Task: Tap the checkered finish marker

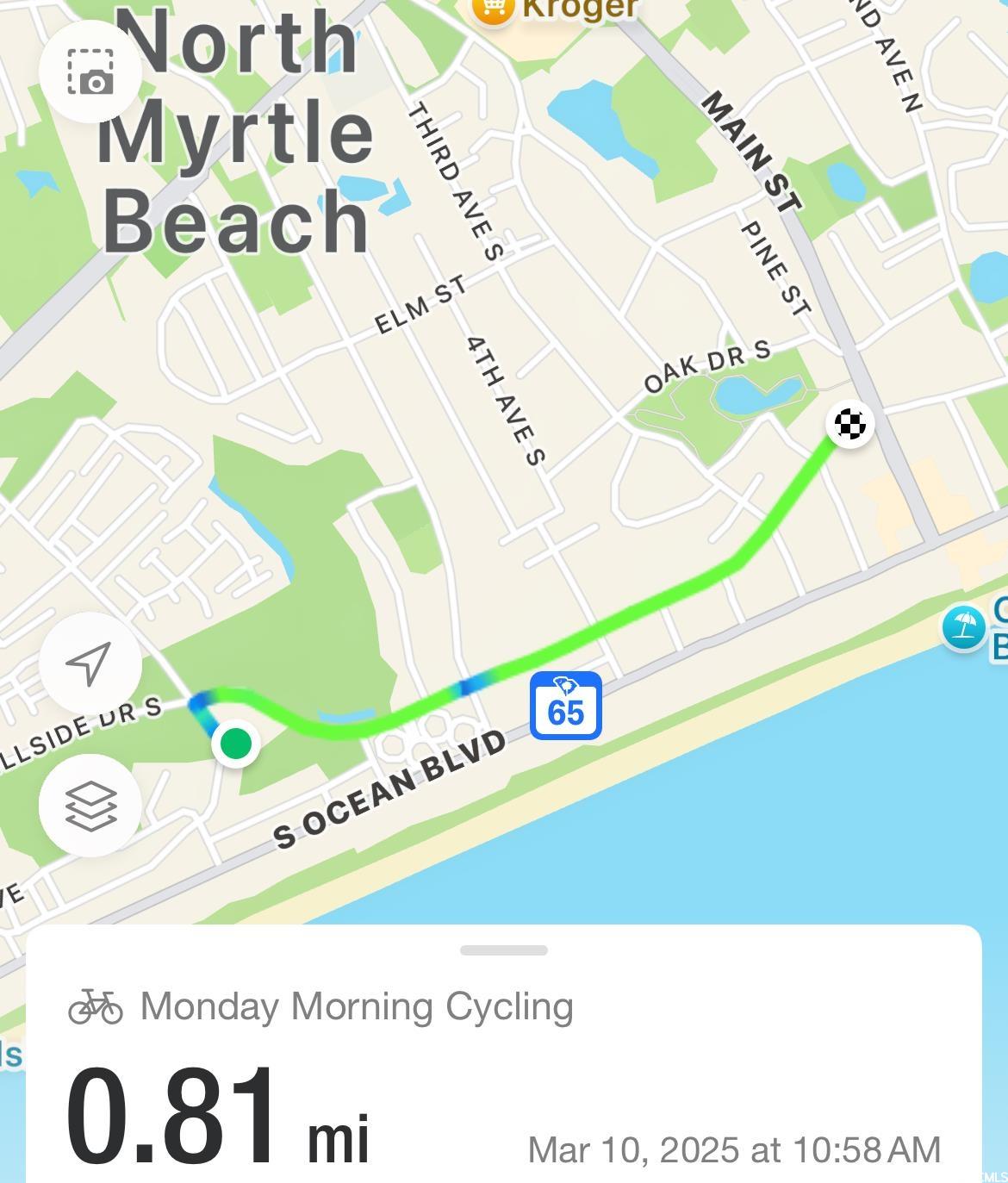Action: tap(850, 425)
